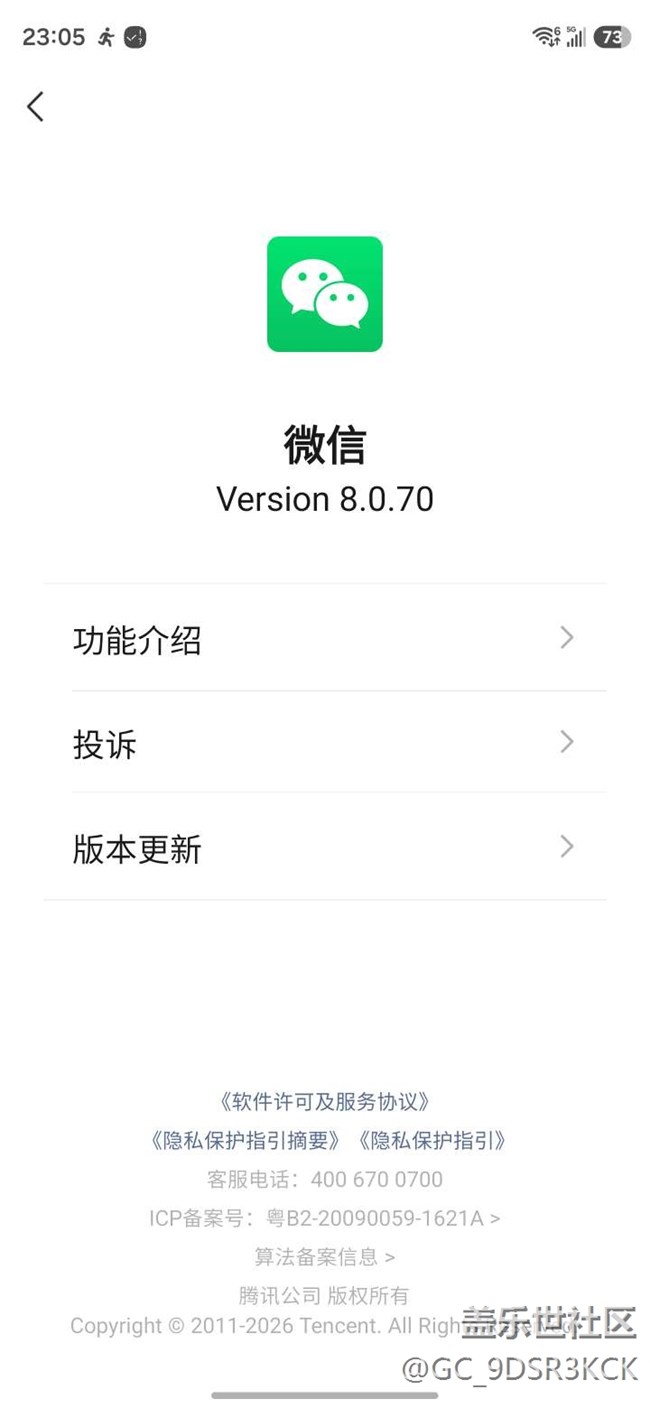Go back from the WeChat about page
Viewport: 650px width, 1408px height.
36,107
